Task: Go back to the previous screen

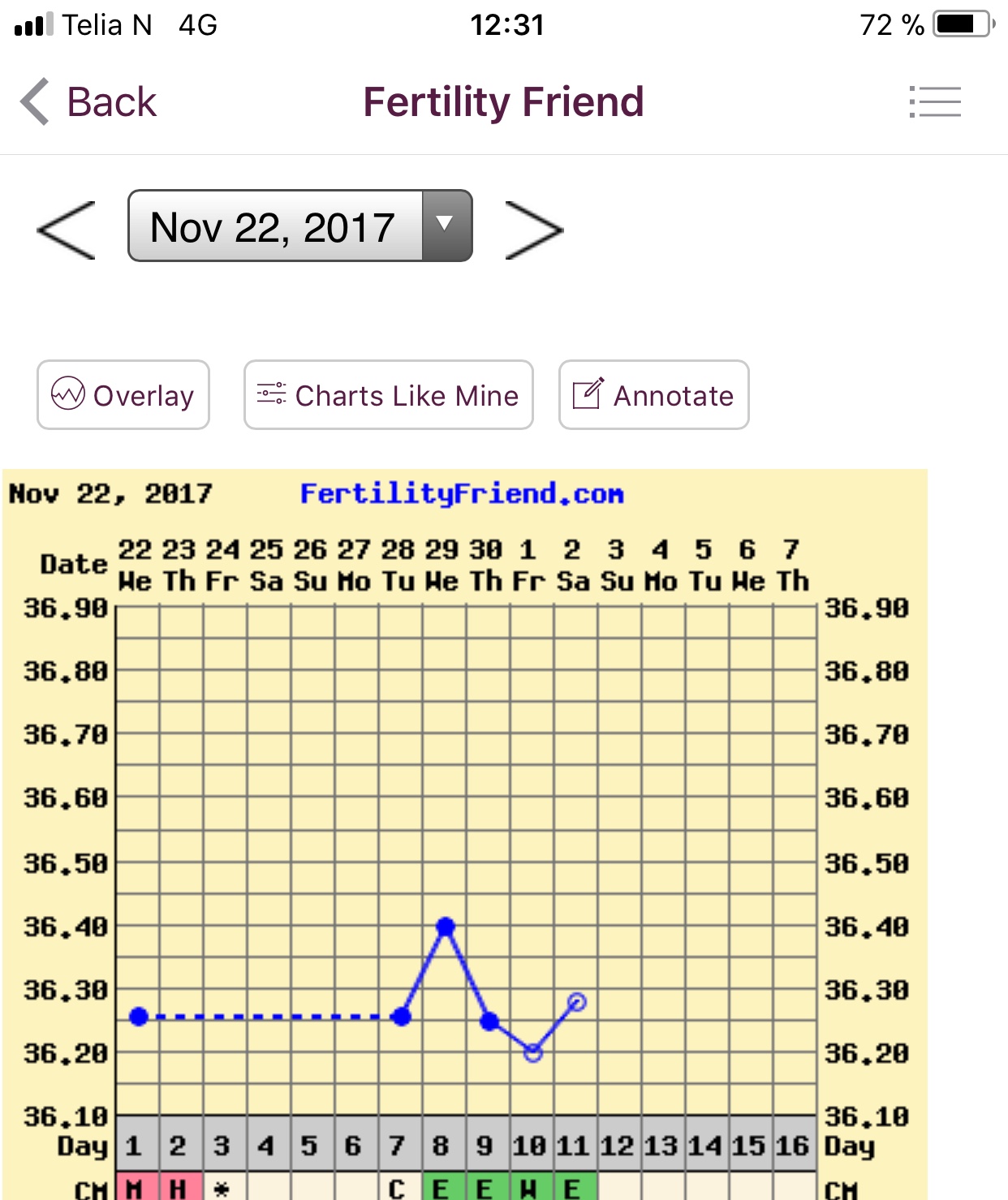Action: pyautogui.click(x=88, y=102)
